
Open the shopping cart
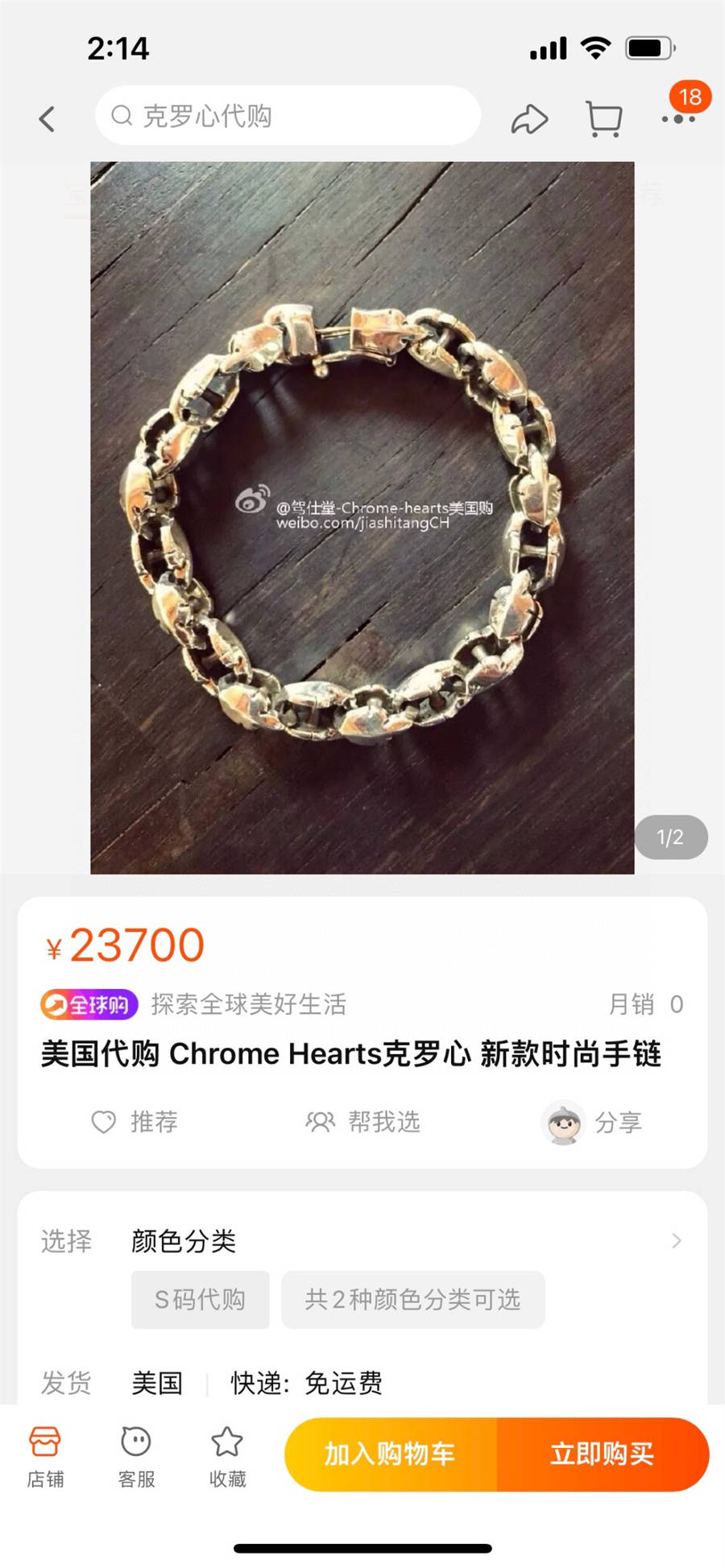[x=603, y=119]
